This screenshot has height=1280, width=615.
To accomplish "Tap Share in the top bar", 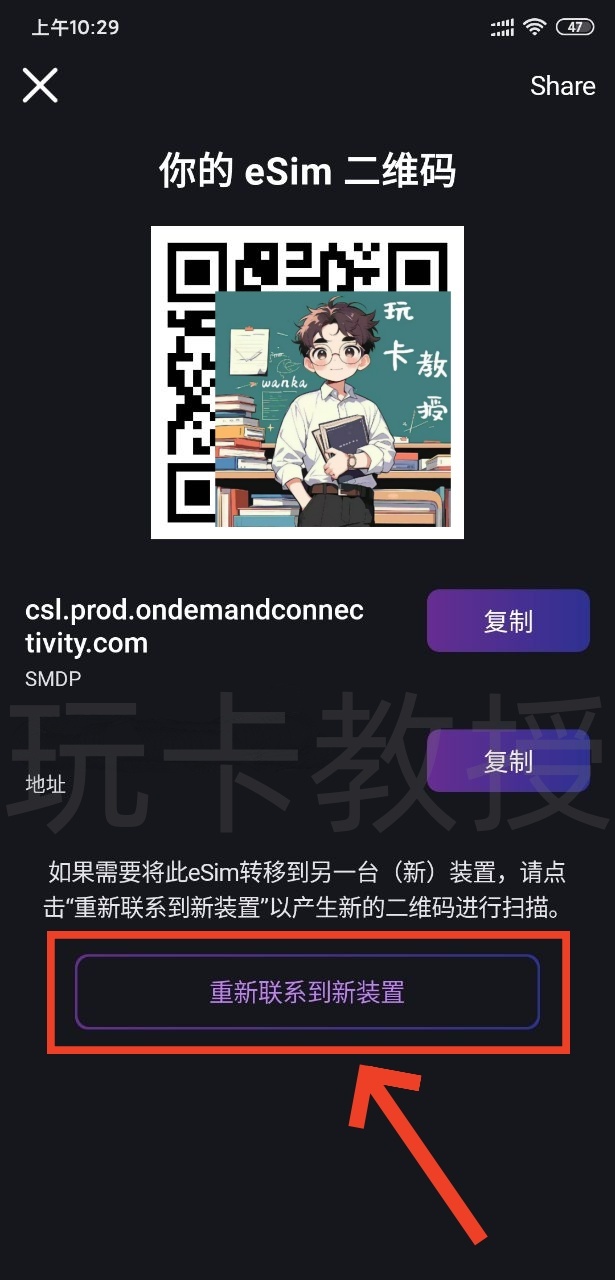I will 562,86.
